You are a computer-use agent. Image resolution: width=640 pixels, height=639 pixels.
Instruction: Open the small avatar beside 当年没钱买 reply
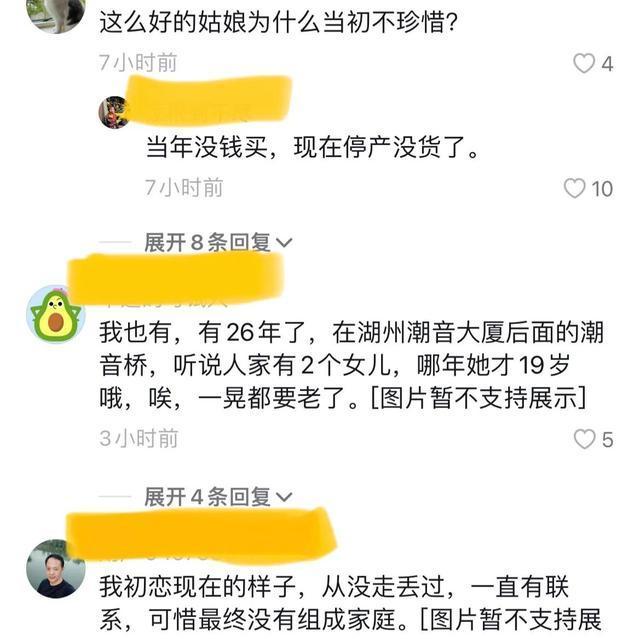pos(115,112)
